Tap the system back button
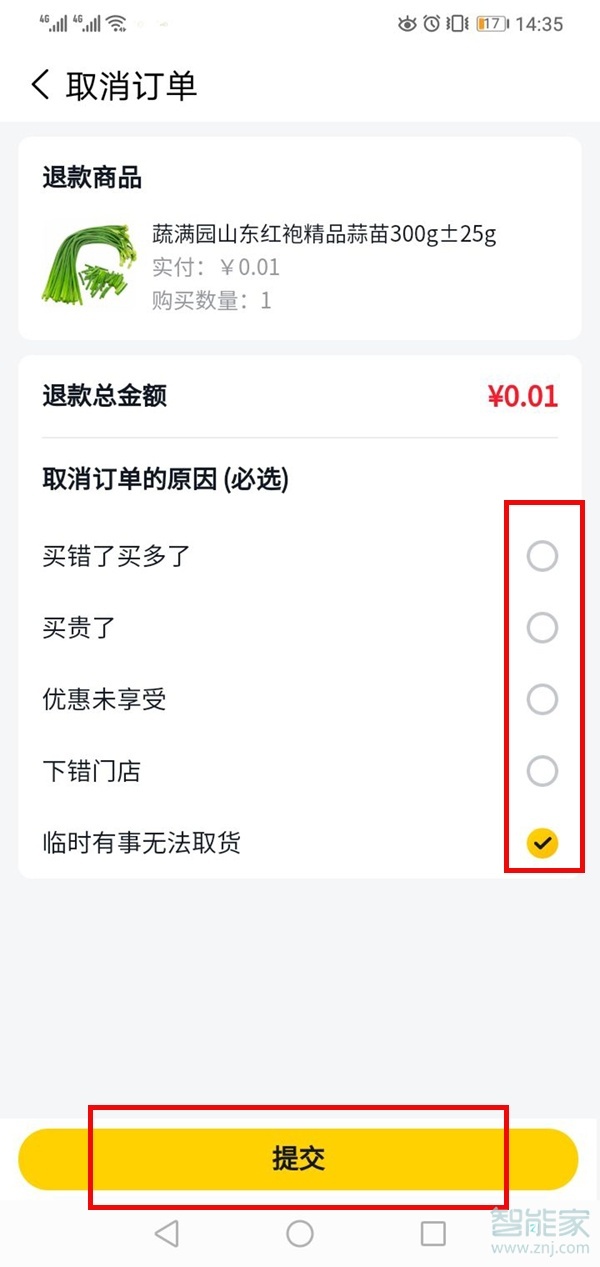The image size is (600, 1267). 167,1233
